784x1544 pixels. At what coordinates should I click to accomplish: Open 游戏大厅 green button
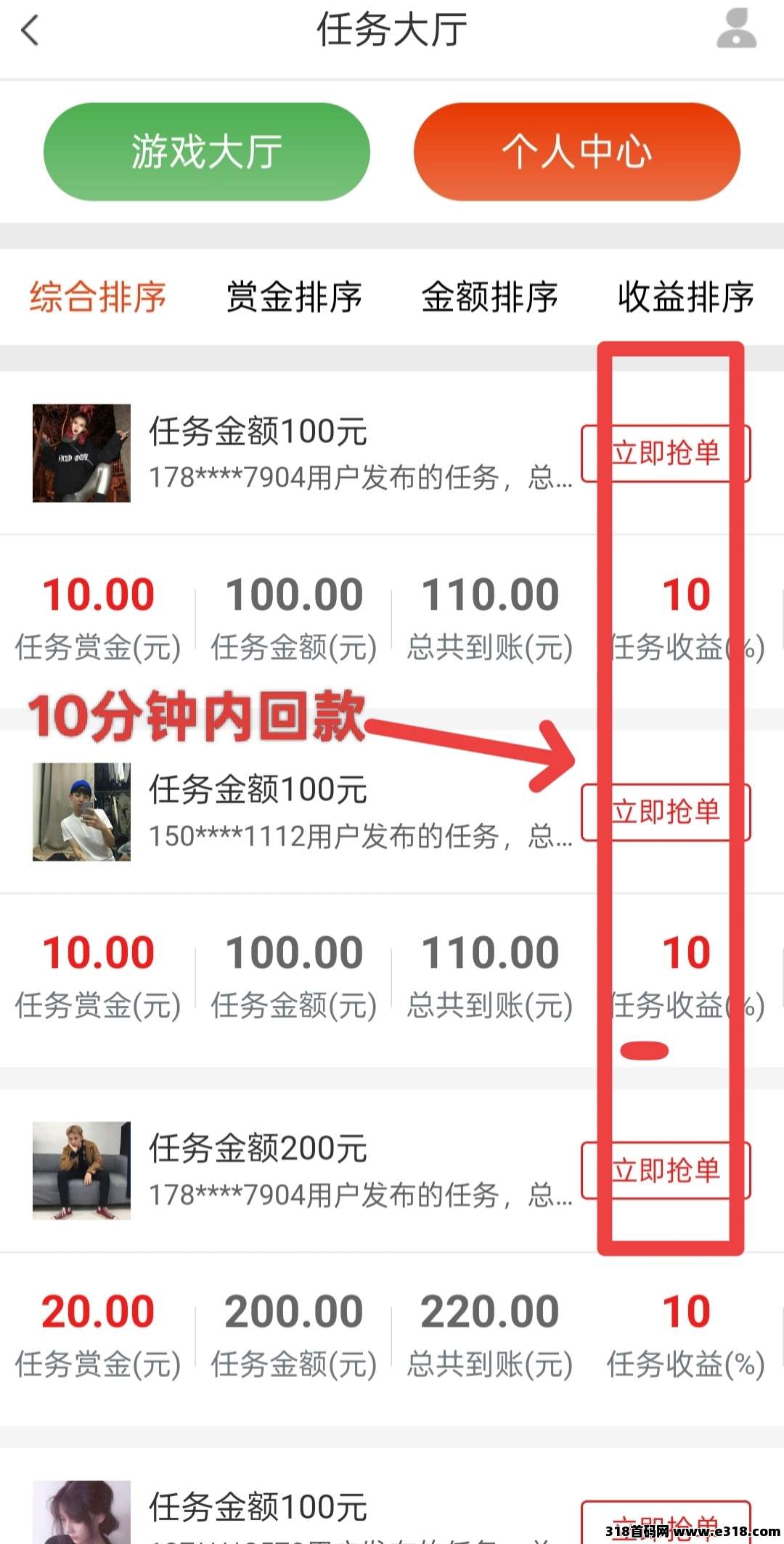206,152
